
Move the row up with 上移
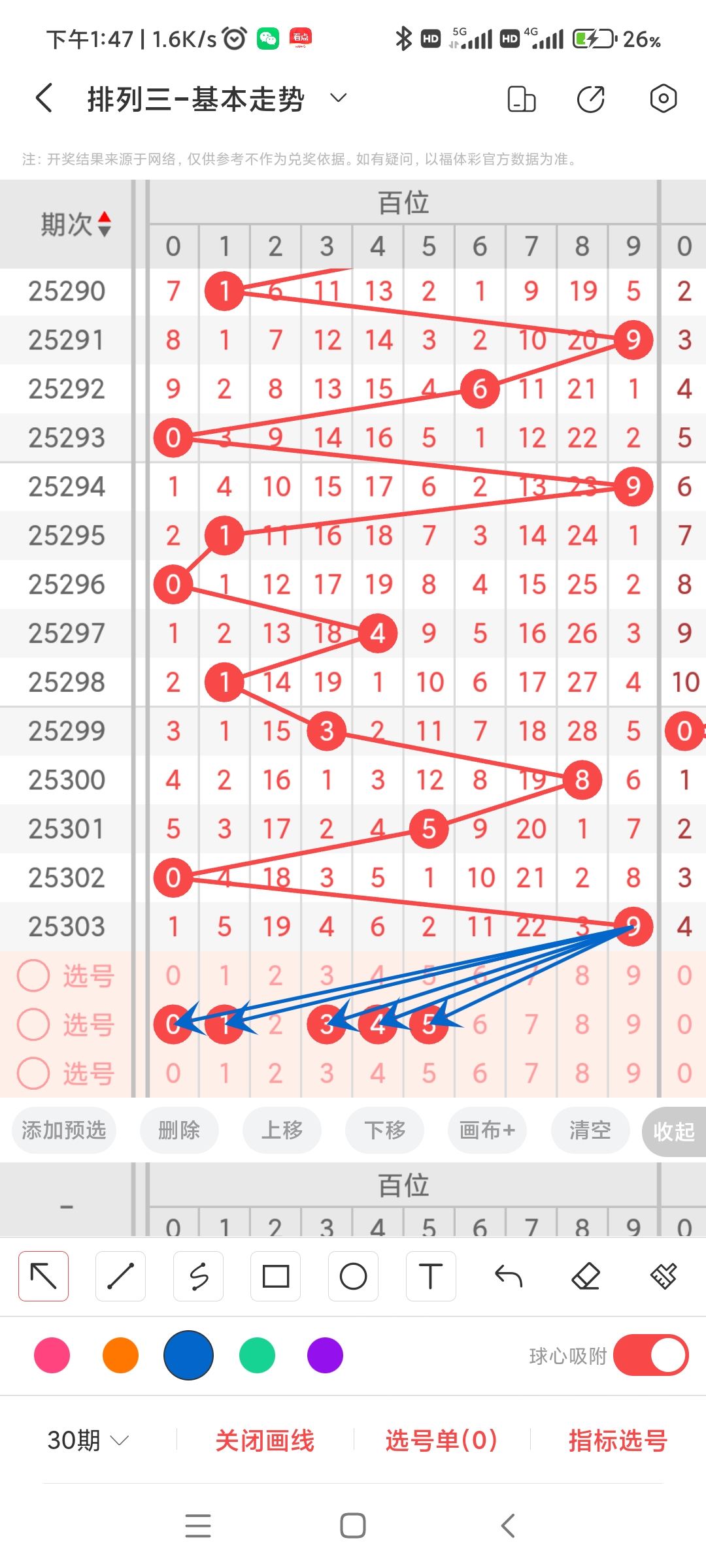pyautogui.click(x=282, y=1130)
